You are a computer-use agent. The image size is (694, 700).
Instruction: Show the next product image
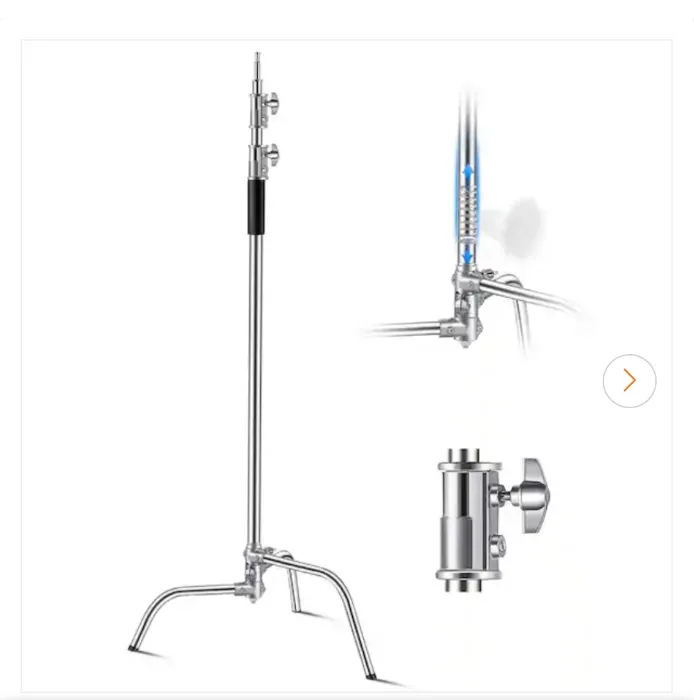coord(629,381)
